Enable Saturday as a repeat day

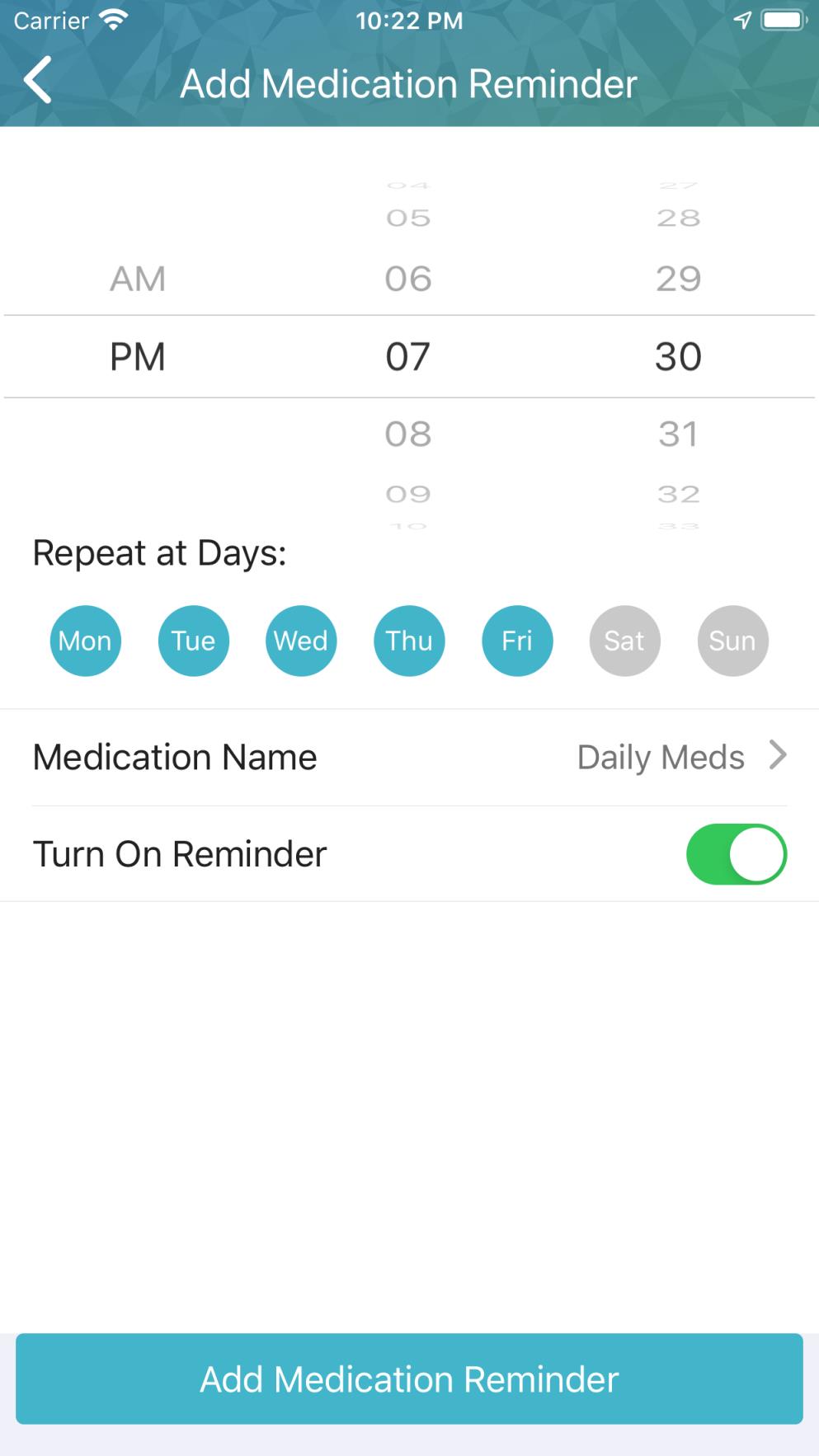(624, 641)
